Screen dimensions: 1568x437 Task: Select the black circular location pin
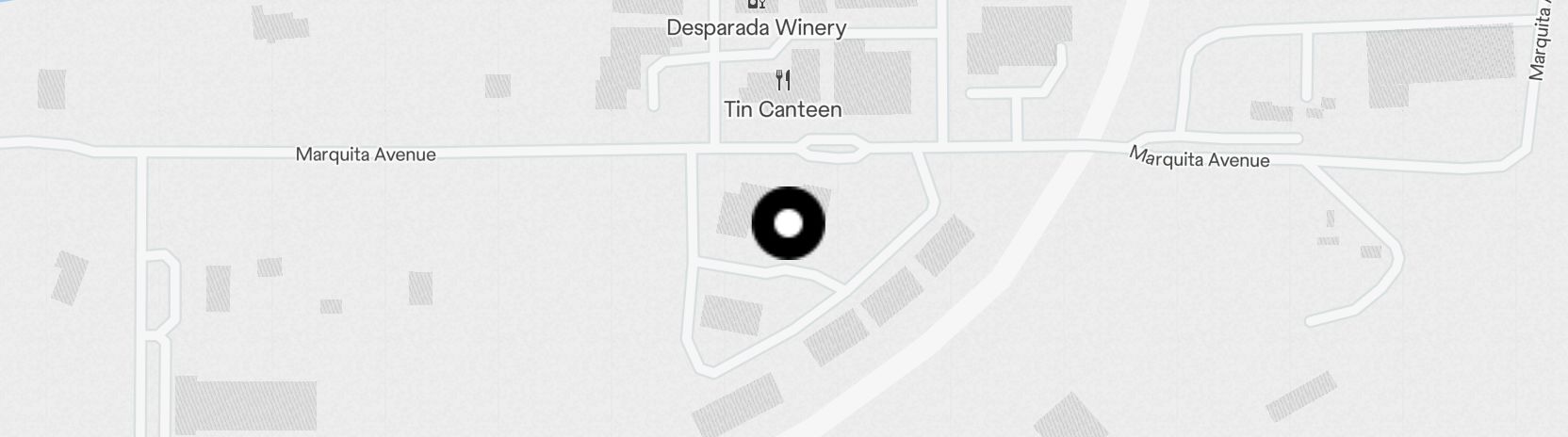(789, 223)
